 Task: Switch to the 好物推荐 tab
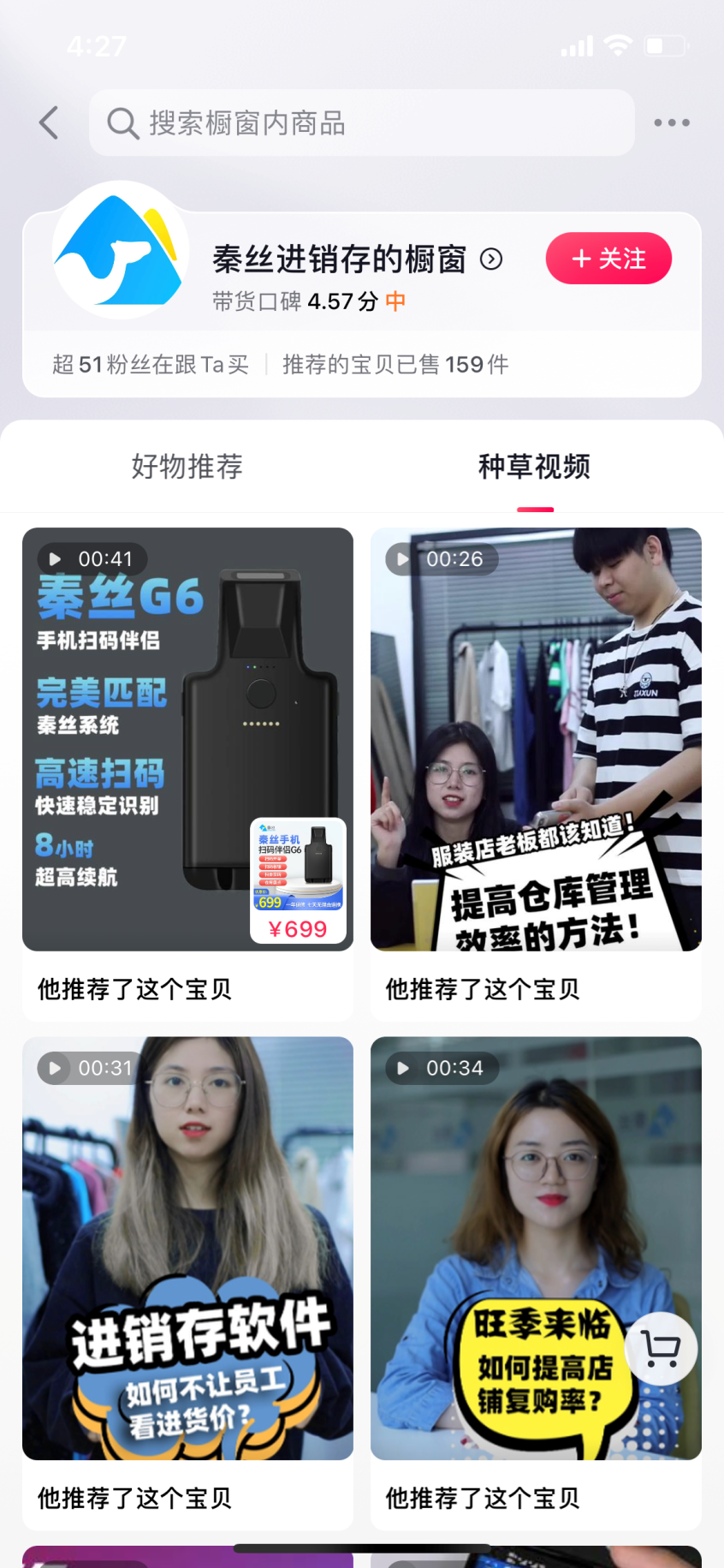click(187, 467)
